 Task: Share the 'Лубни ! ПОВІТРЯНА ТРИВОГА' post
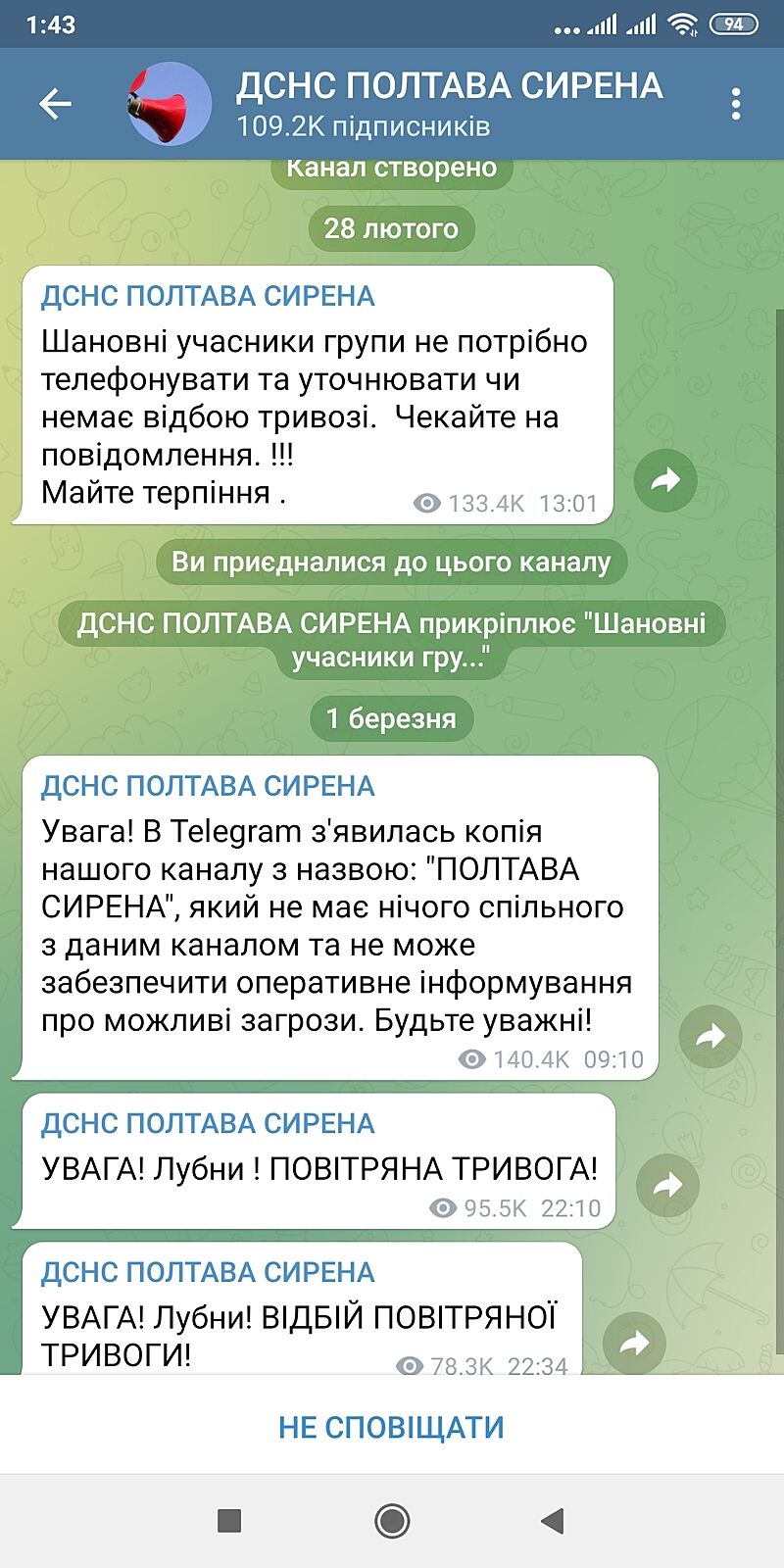pos(667,1185)
